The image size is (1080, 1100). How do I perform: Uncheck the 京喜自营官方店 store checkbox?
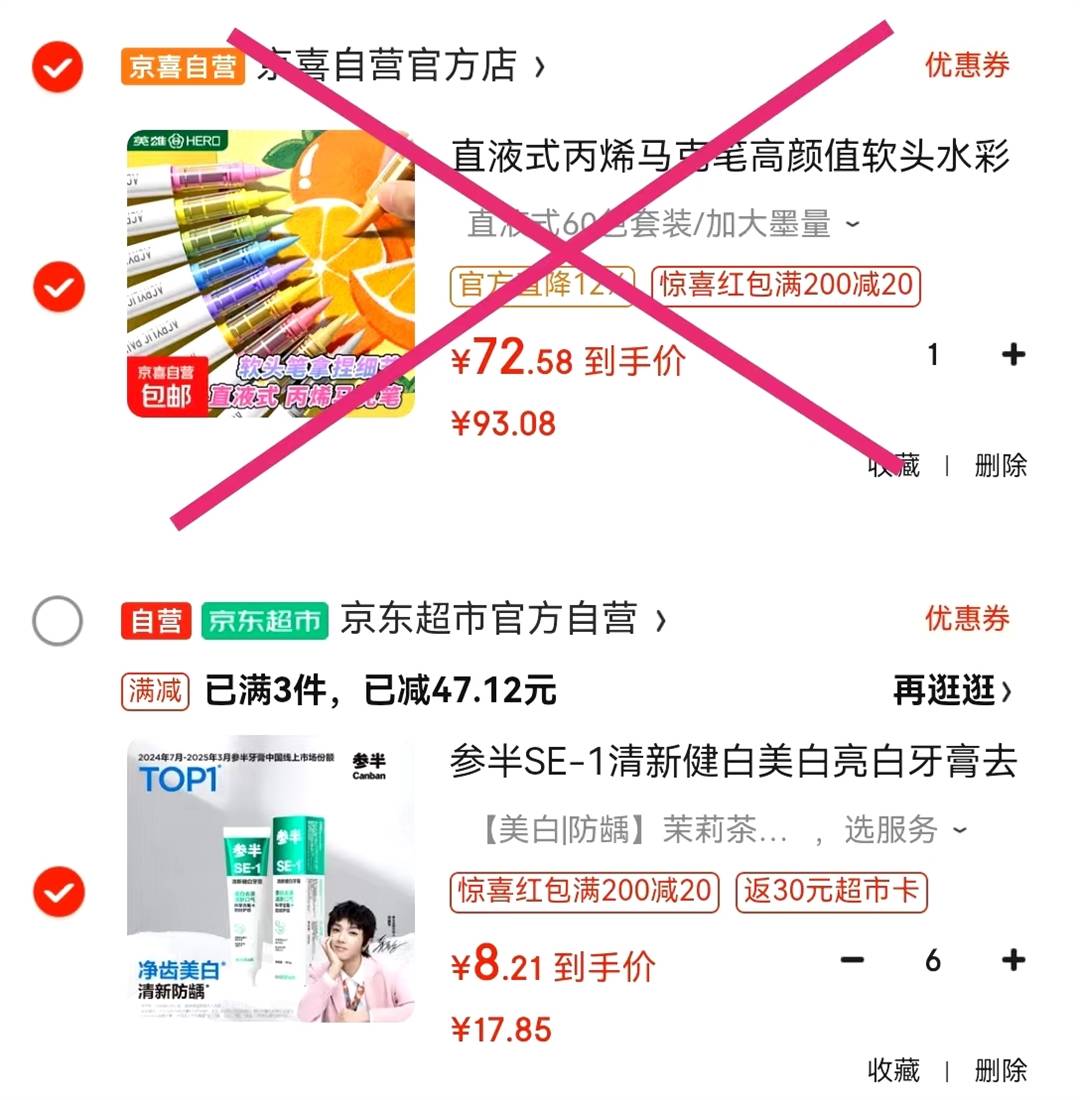click(x=57, y=67)
